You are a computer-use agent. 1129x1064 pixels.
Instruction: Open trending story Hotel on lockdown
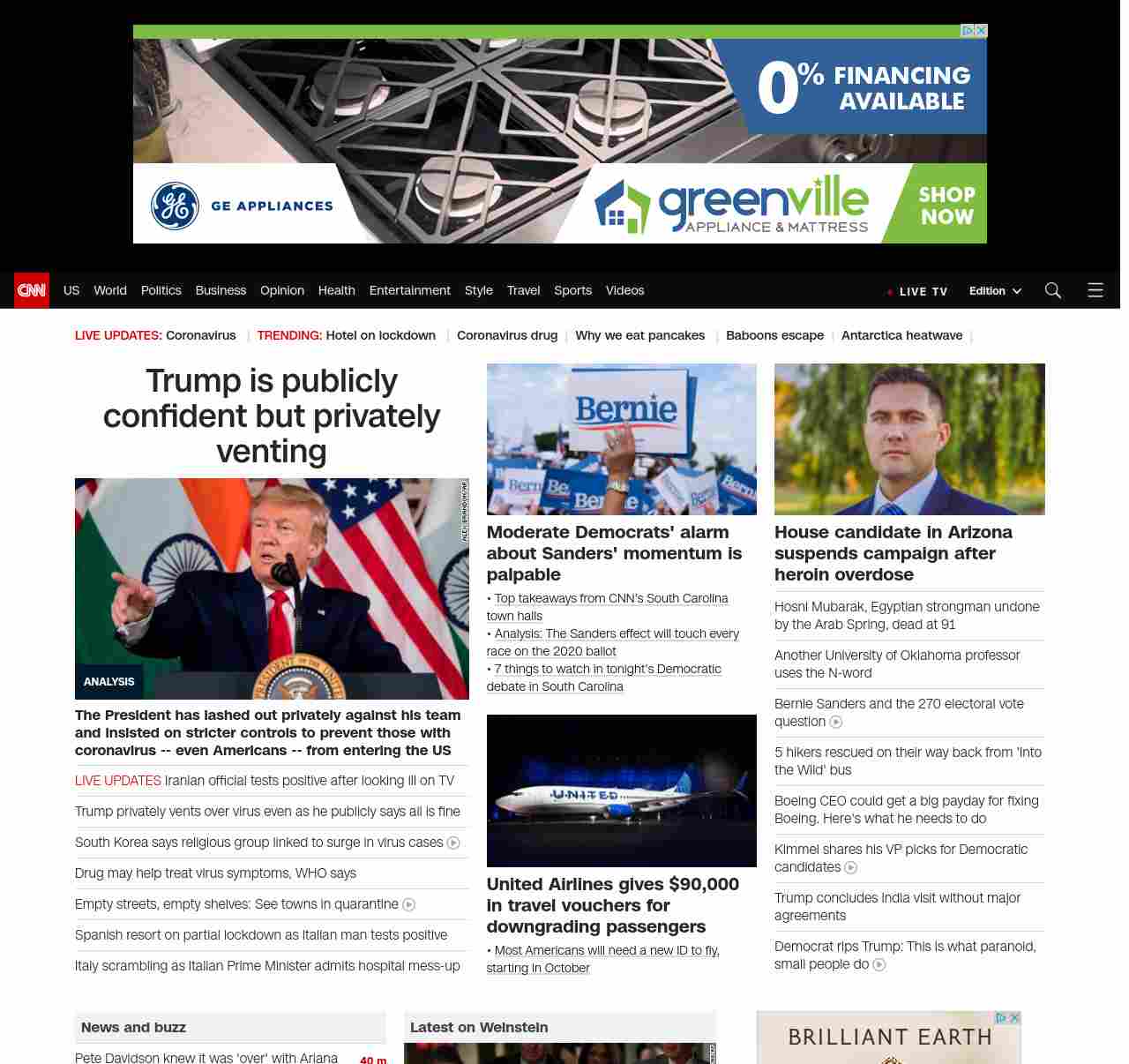(x=380, y=335)
